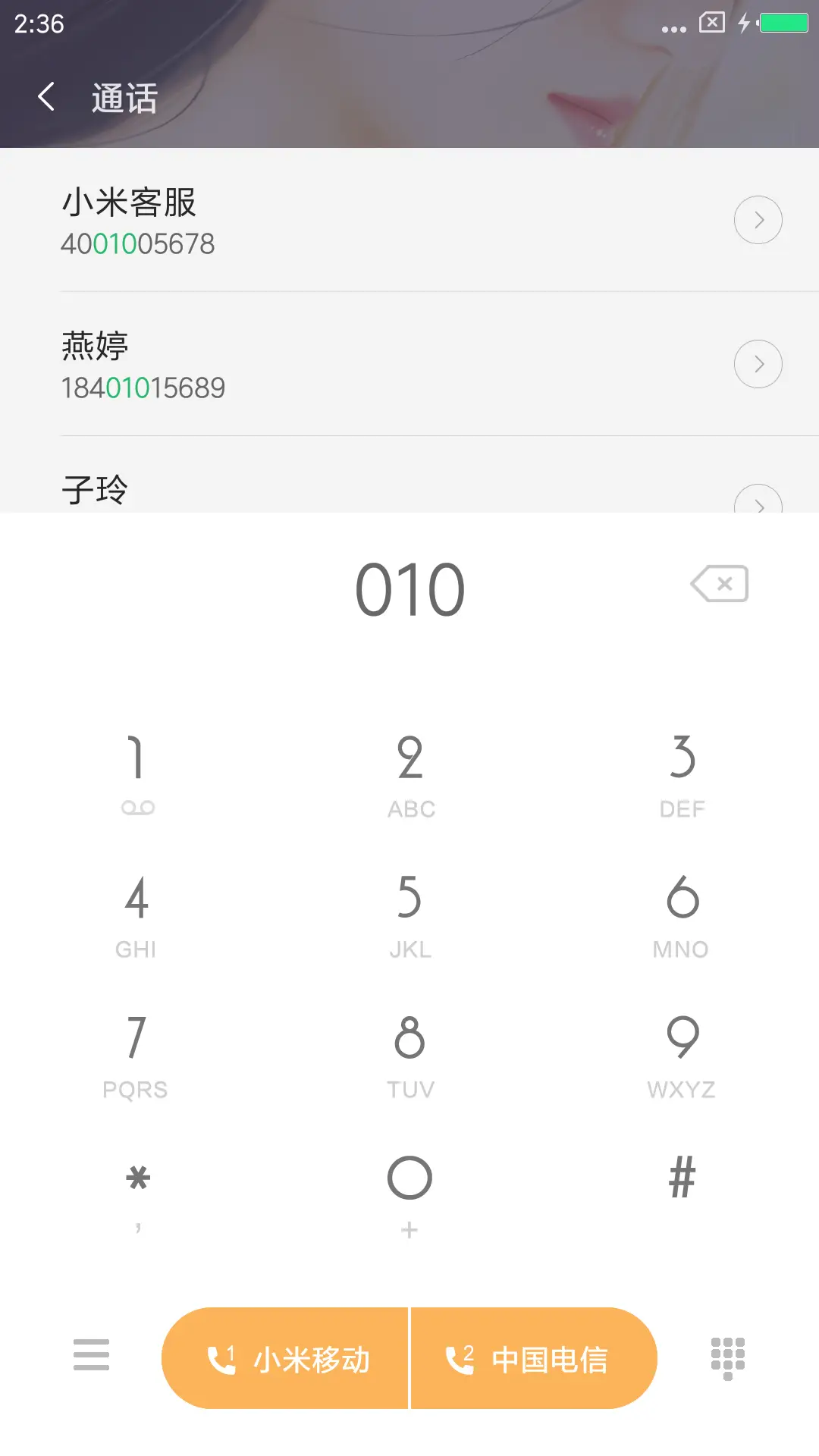Hide the dialpad with the grid icon
Viewport: 819px width, 1456px height.
[x=726, y=1357]
